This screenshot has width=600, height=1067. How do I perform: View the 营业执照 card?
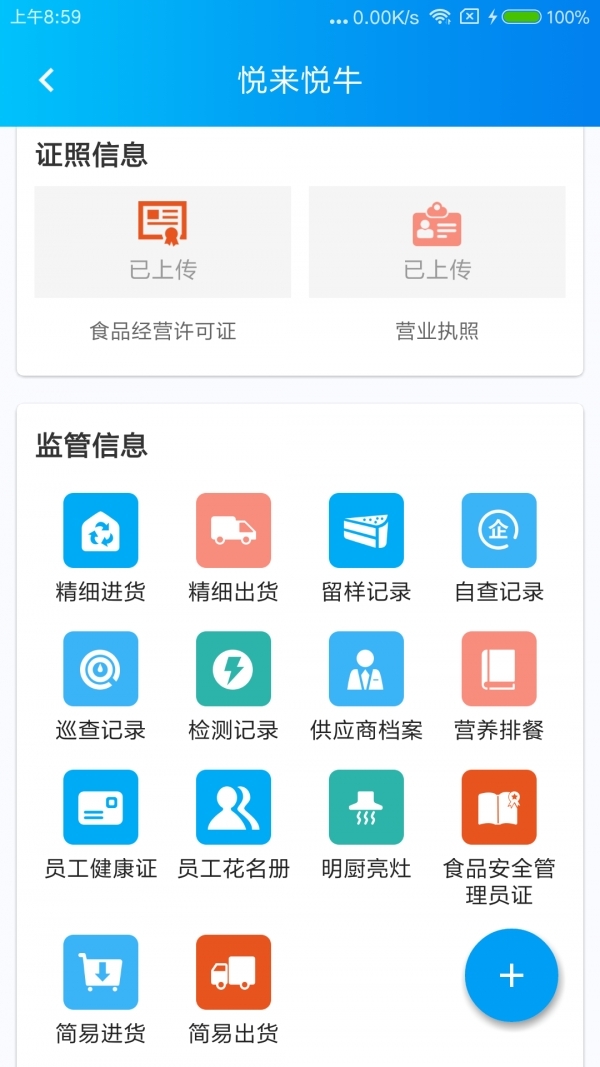[x=437, y=242]
